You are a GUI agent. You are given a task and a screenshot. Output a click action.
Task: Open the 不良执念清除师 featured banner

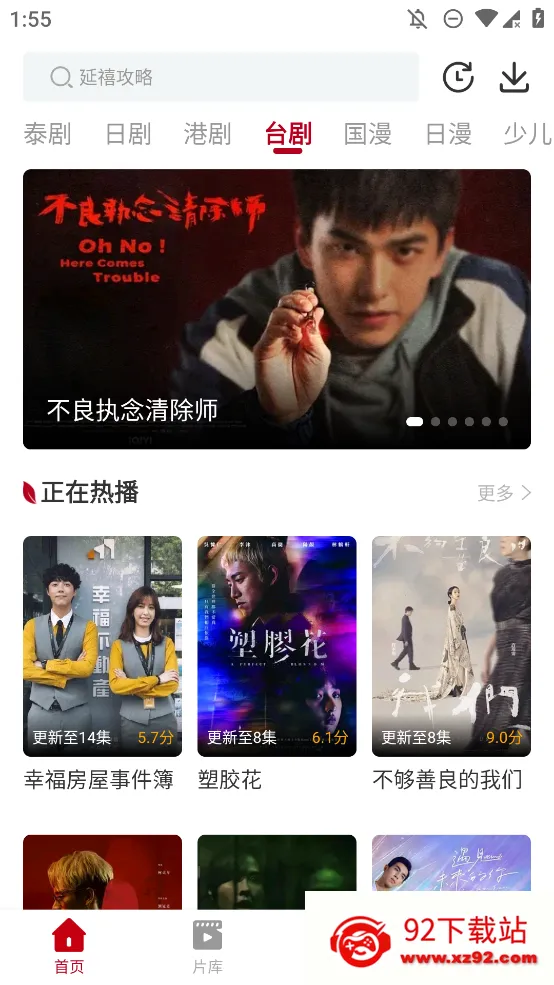(277, 309)
